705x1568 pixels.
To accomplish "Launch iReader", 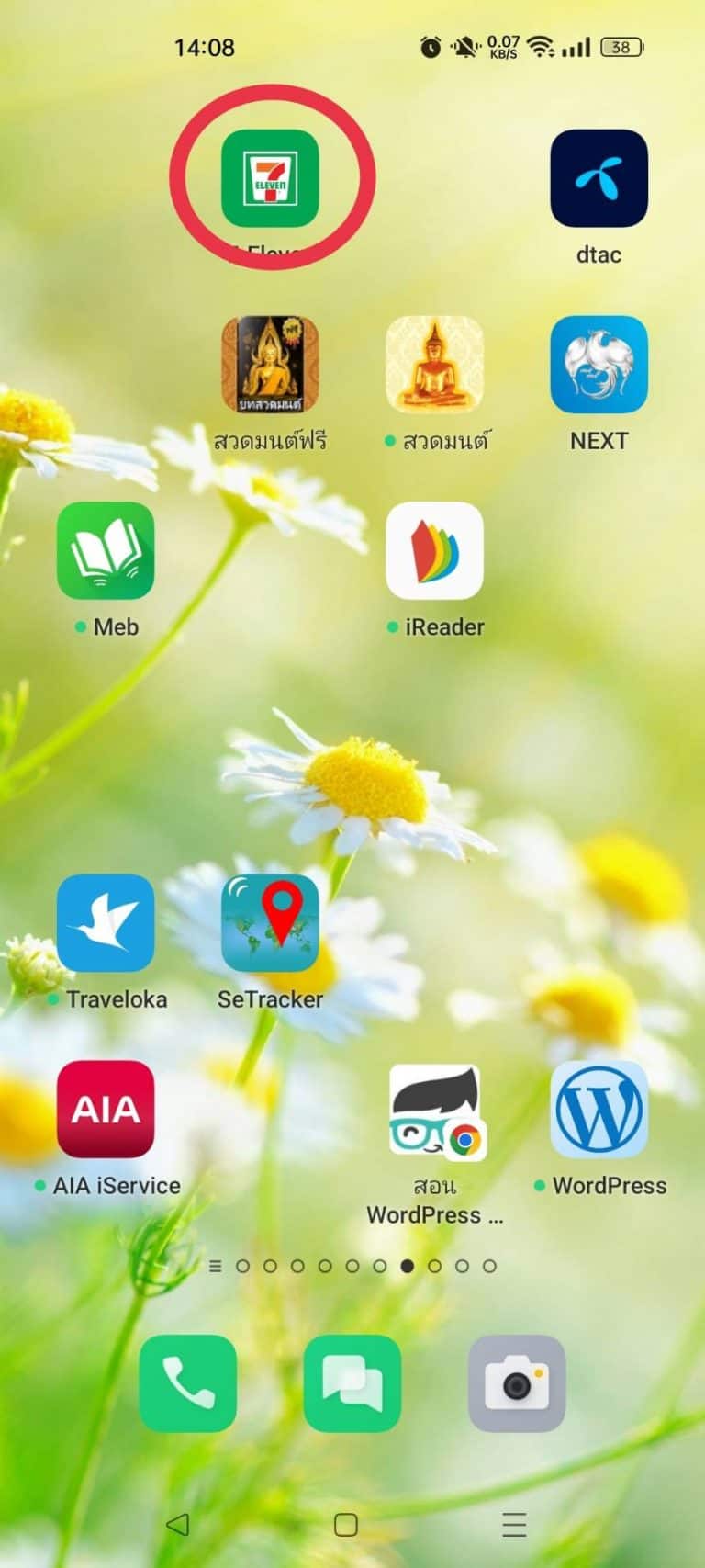I will point(434,550).
